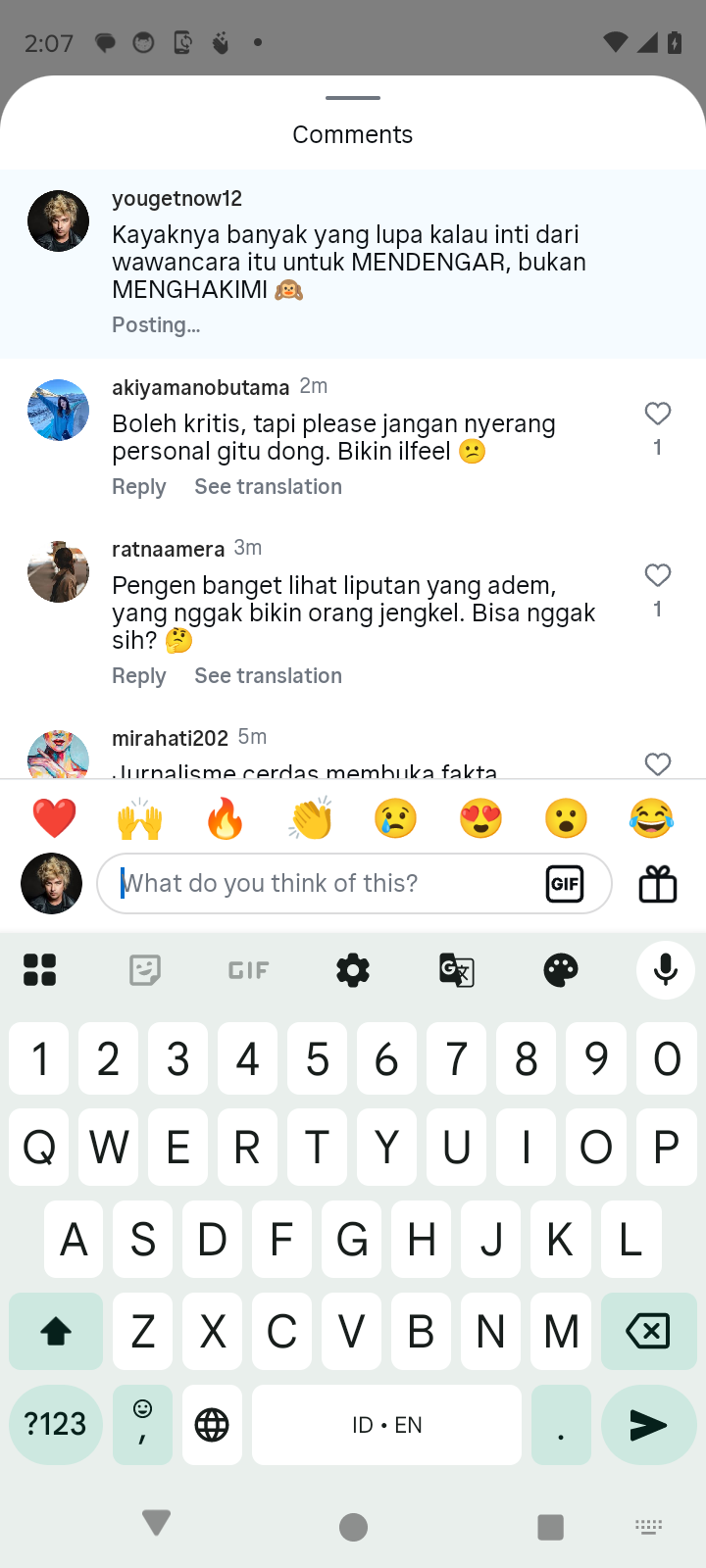The image size is (706, 1568).
Task: Like mirahati202's comment
Action: pyautogui.click(x=658, y=763)
